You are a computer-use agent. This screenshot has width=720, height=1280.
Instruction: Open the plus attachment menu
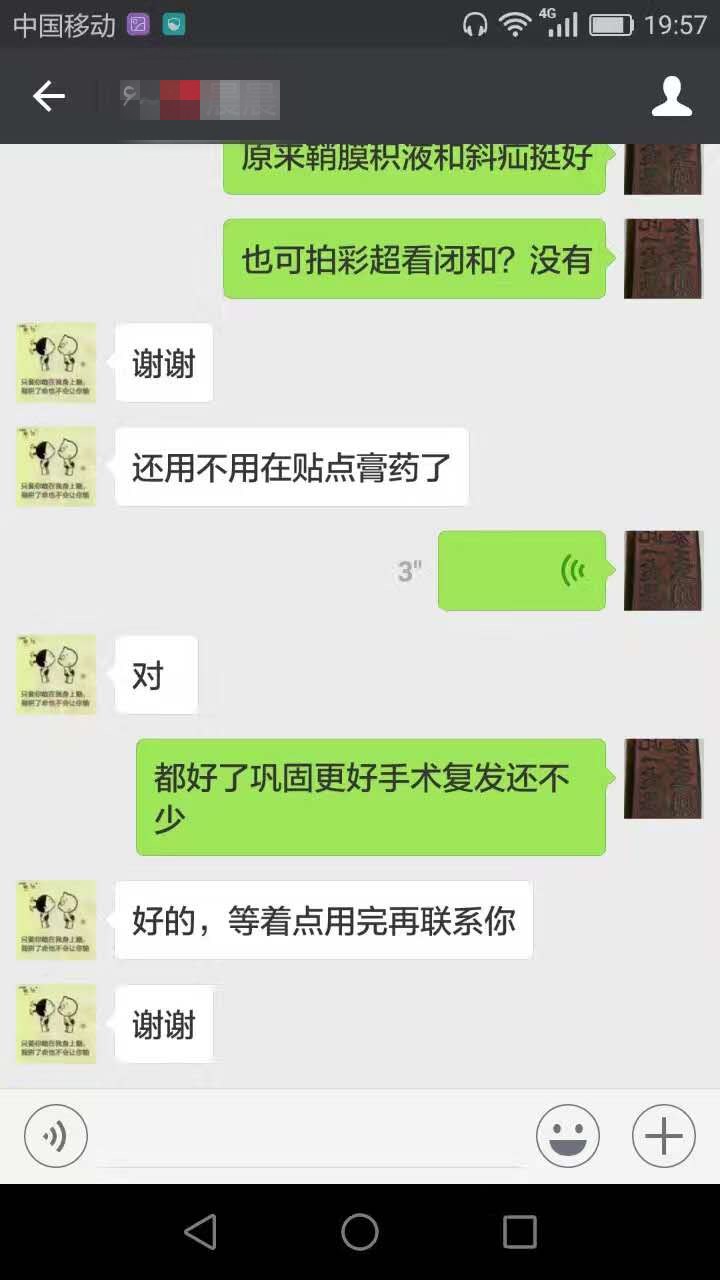pos(661,1135)
